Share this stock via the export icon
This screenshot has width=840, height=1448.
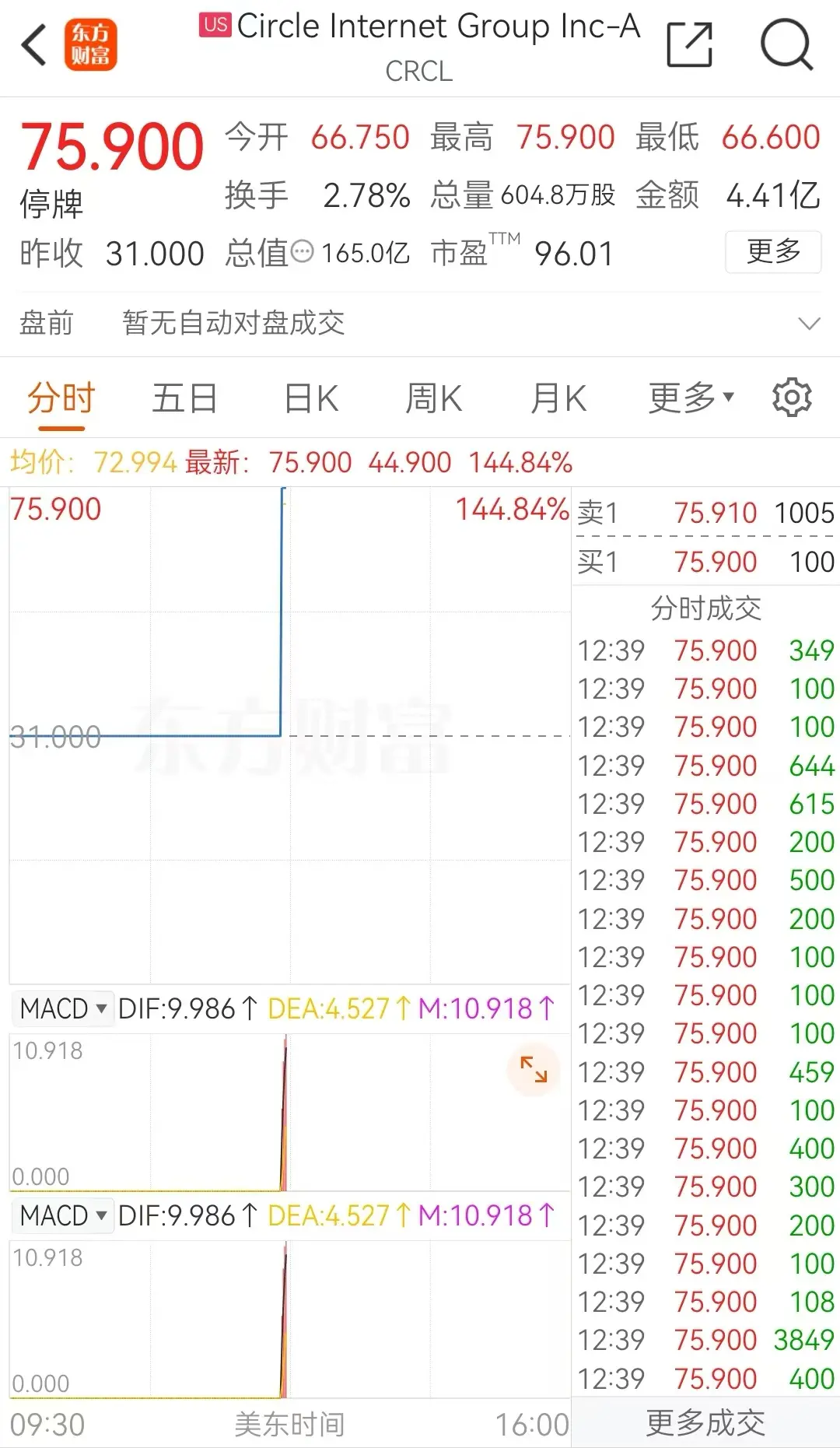[690, 45]
